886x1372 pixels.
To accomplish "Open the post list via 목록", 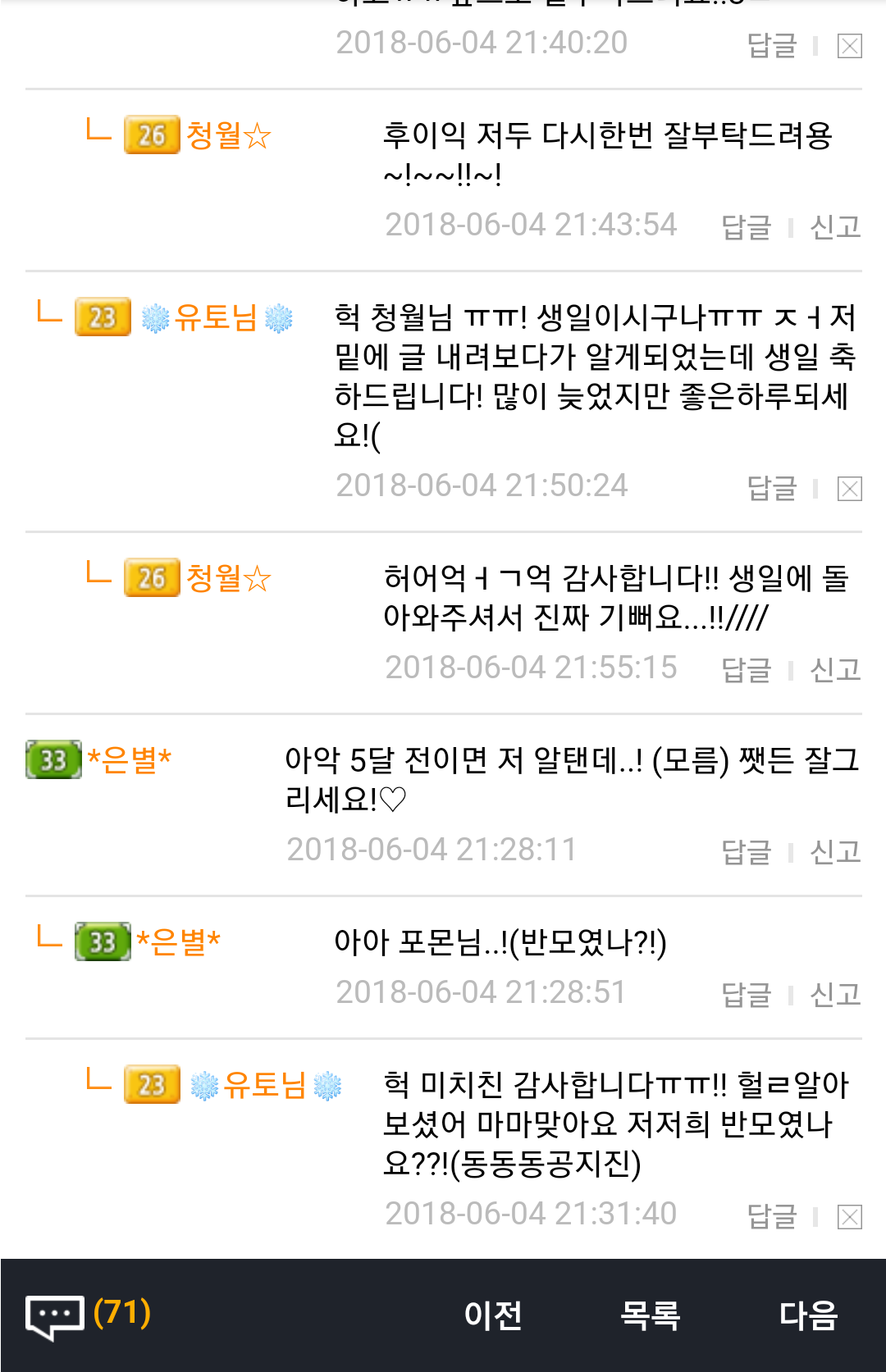I will pyautogui.click(x=650, y=1315).
